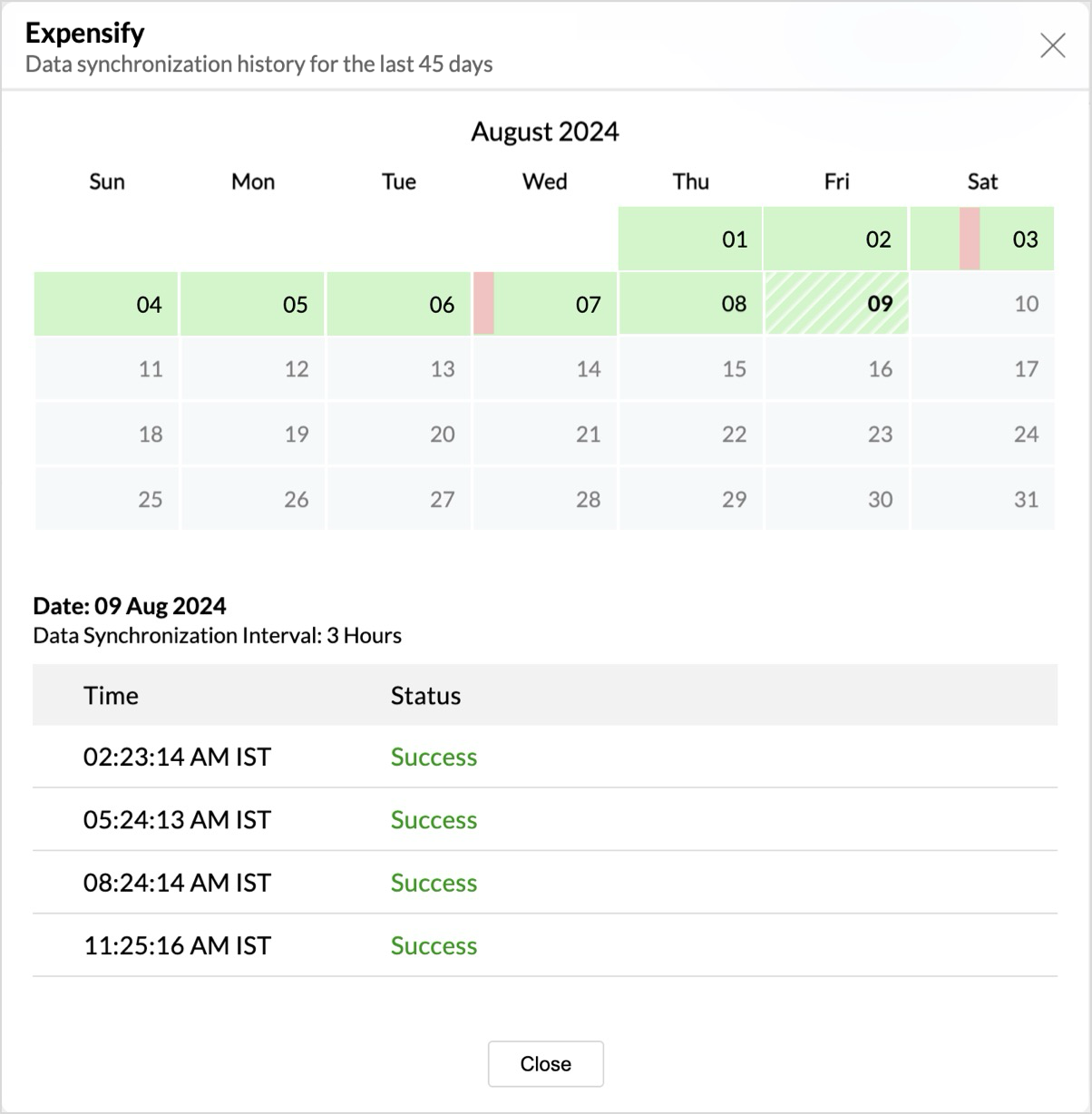
Task: Show sync history for August 05
Action: (252, 304)
